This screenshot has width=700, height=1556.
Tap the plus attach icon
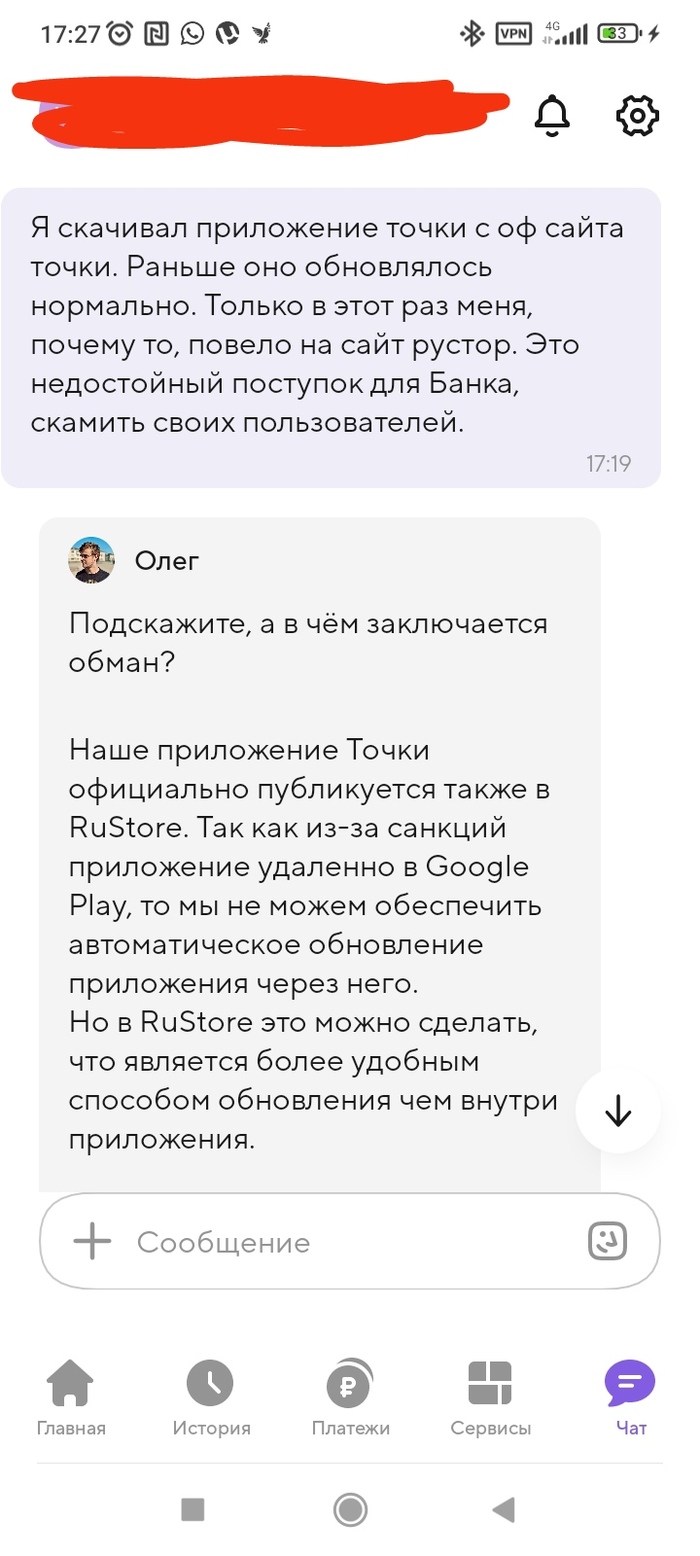pyautogui.click(x=92, y=1241)
